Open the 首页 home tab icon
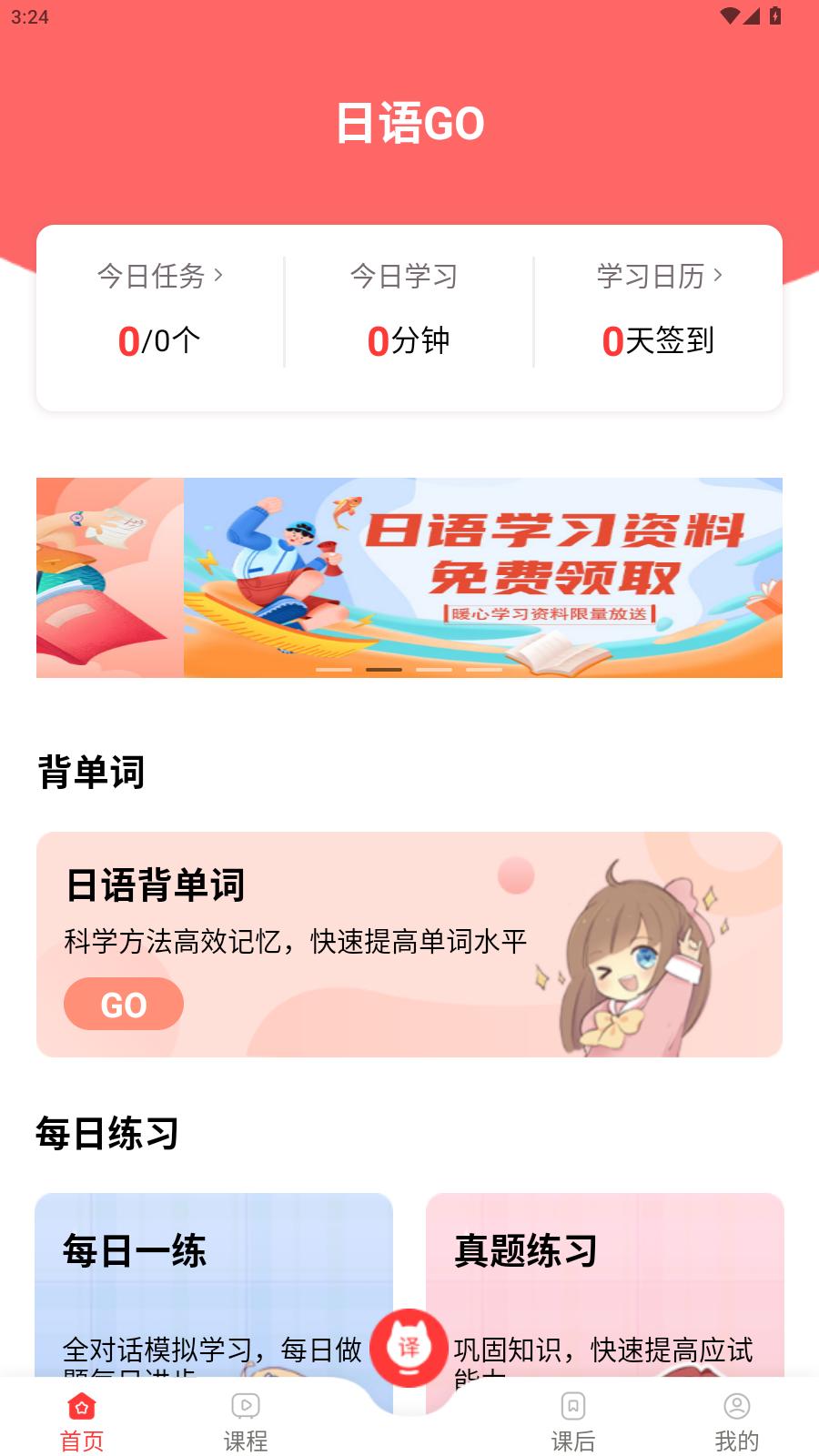This screenshot has height=1456, width=819. (x=81, y=1407)
